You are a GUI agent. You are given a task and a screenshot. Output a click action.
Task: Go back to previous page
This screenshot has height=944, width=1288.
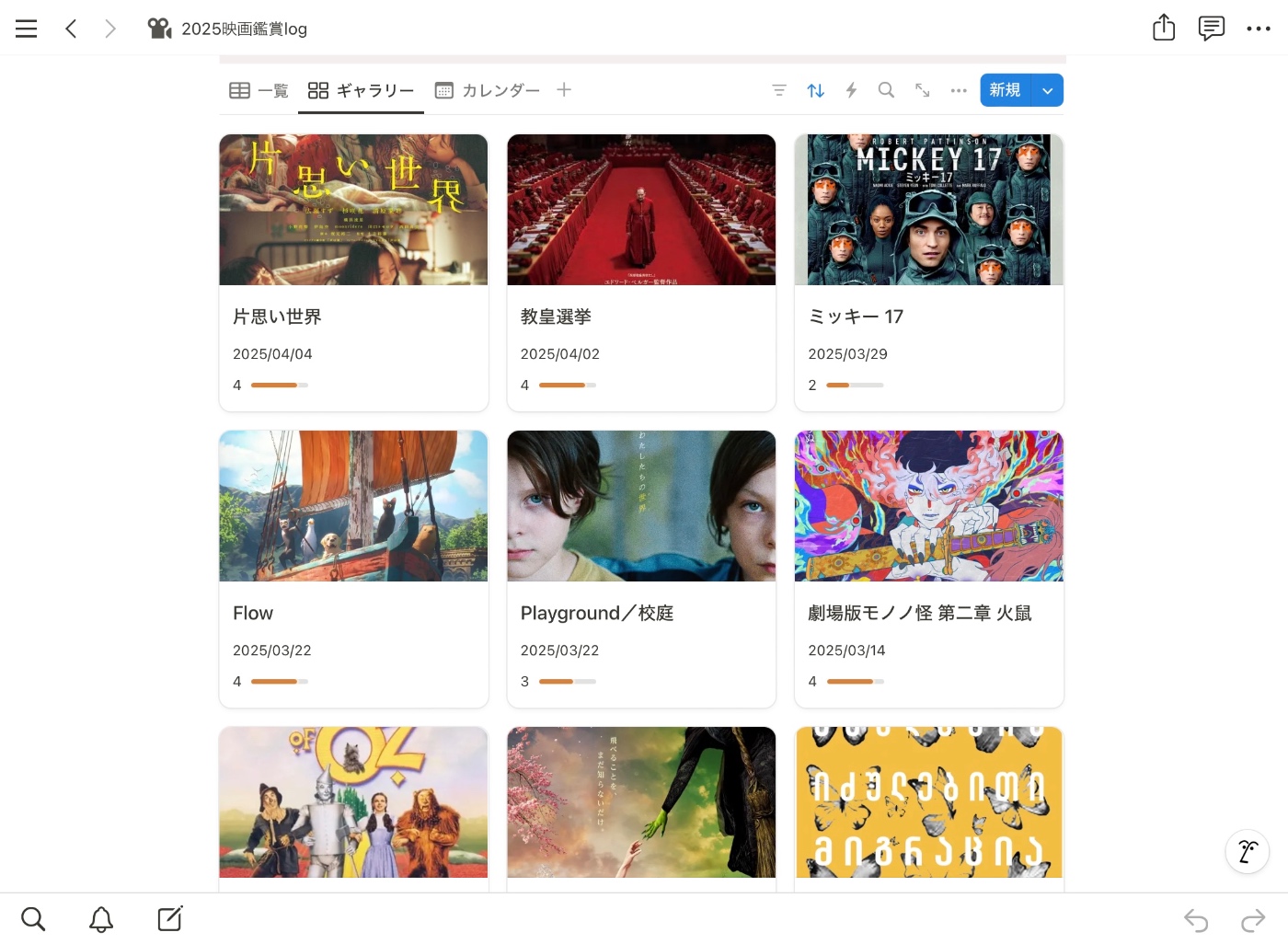[x=71, y=29]
